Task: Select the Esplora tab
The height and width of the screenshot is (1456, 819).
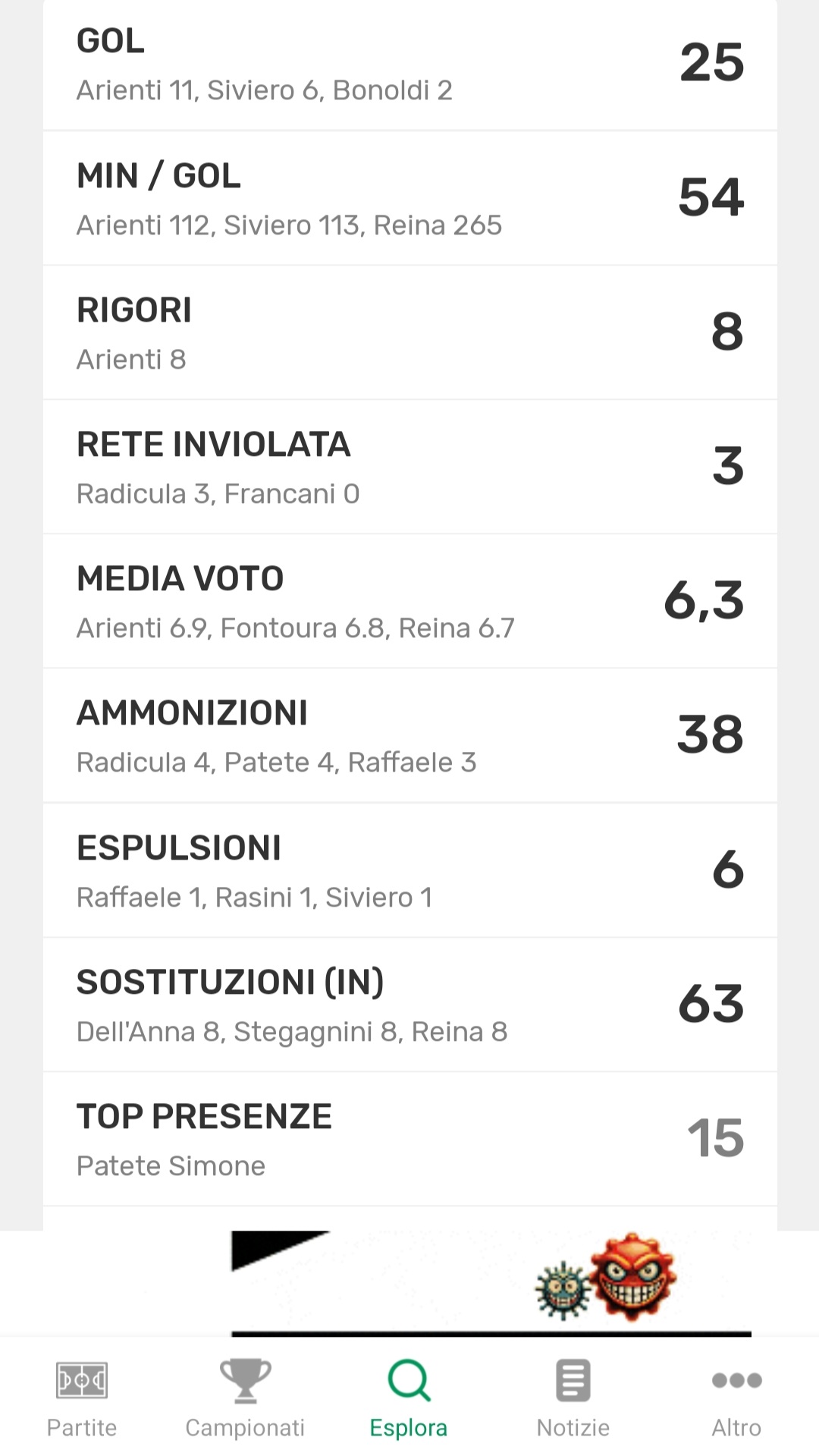Action: [409, 1398]
